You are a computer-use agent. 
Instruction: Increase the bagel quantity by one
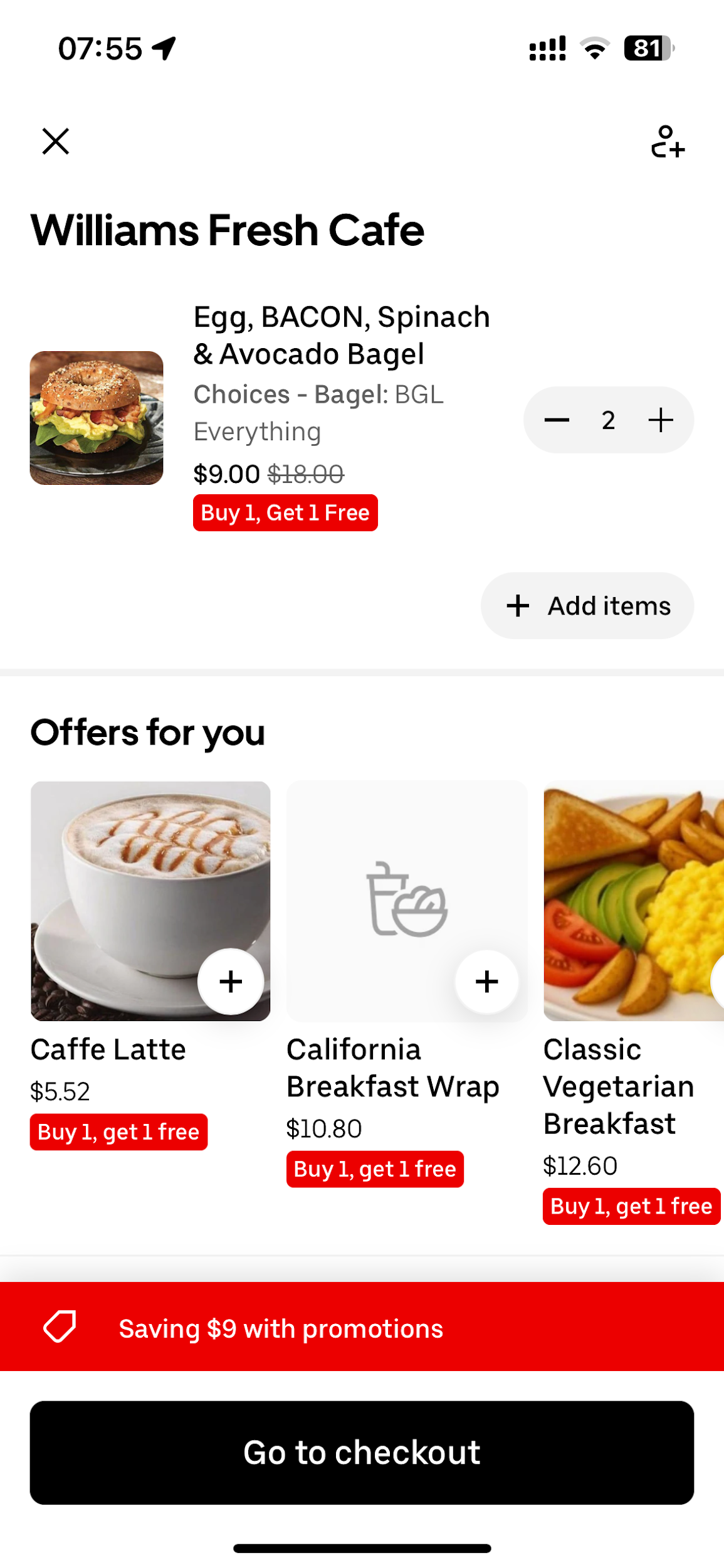pyautogui.click(x=661, y=420)
